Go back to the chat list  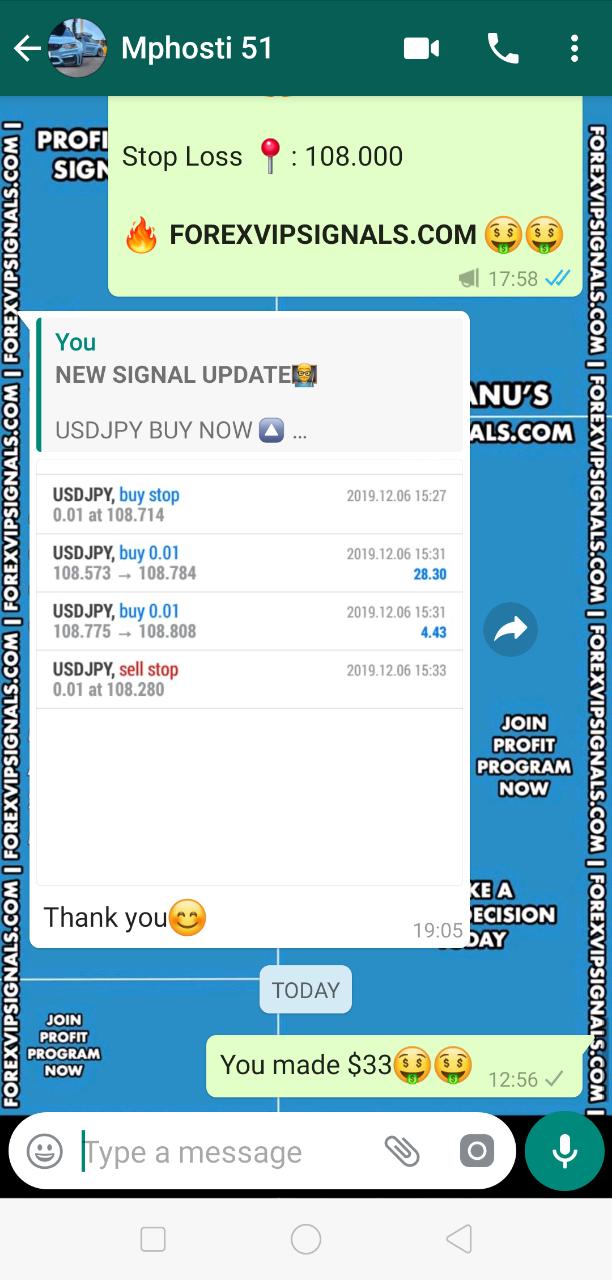click(x=27, y=48)
